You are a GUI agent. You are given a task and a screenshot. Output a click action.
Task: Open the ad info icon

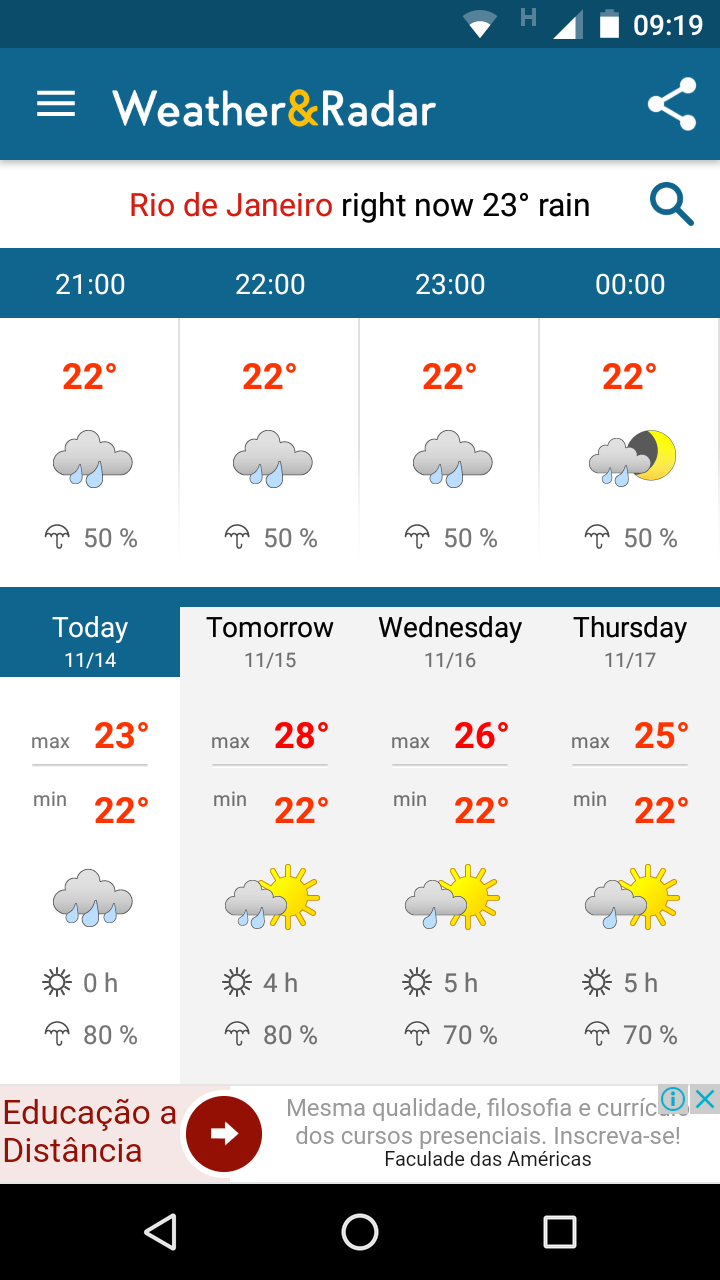(x=674, y=1099)
